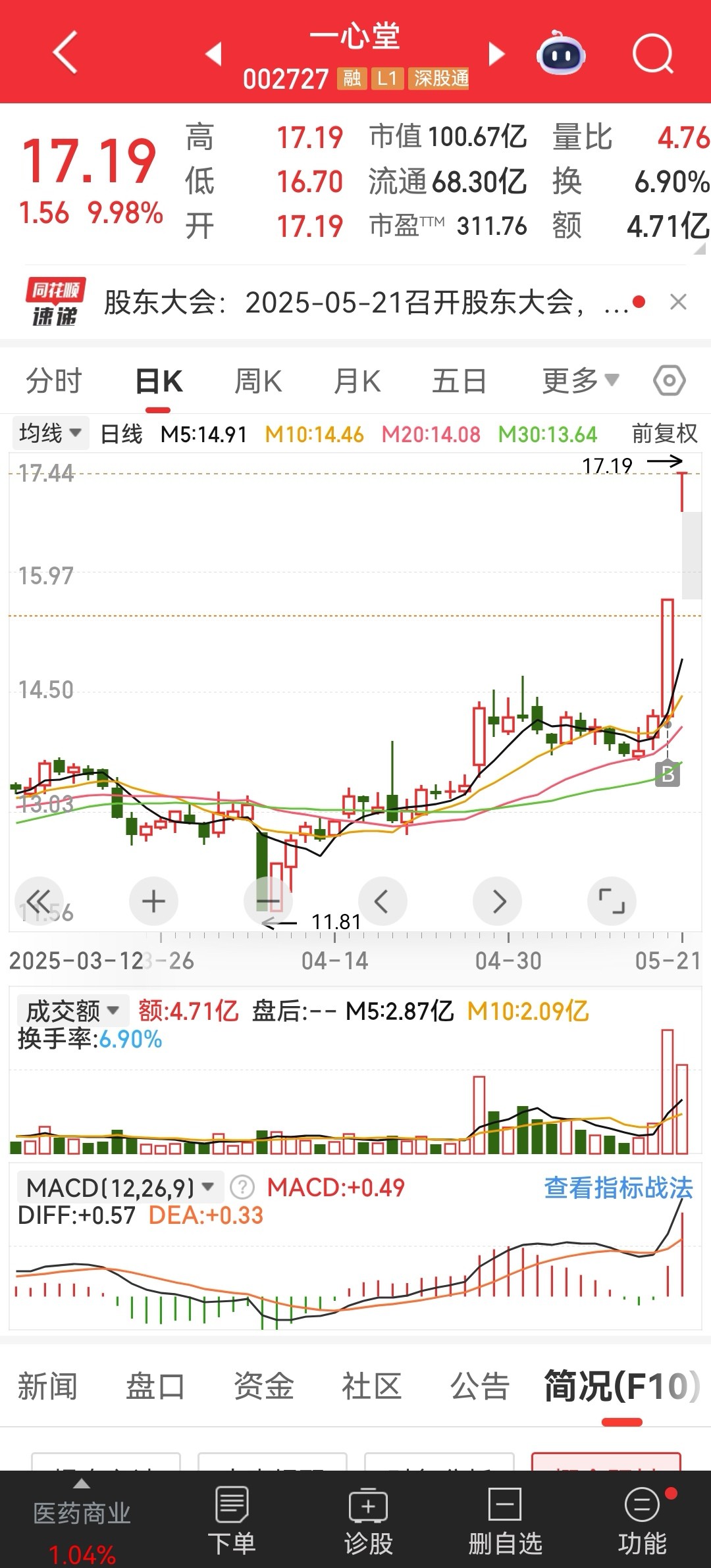Switch to the 周K chart tab

[258, 381]
